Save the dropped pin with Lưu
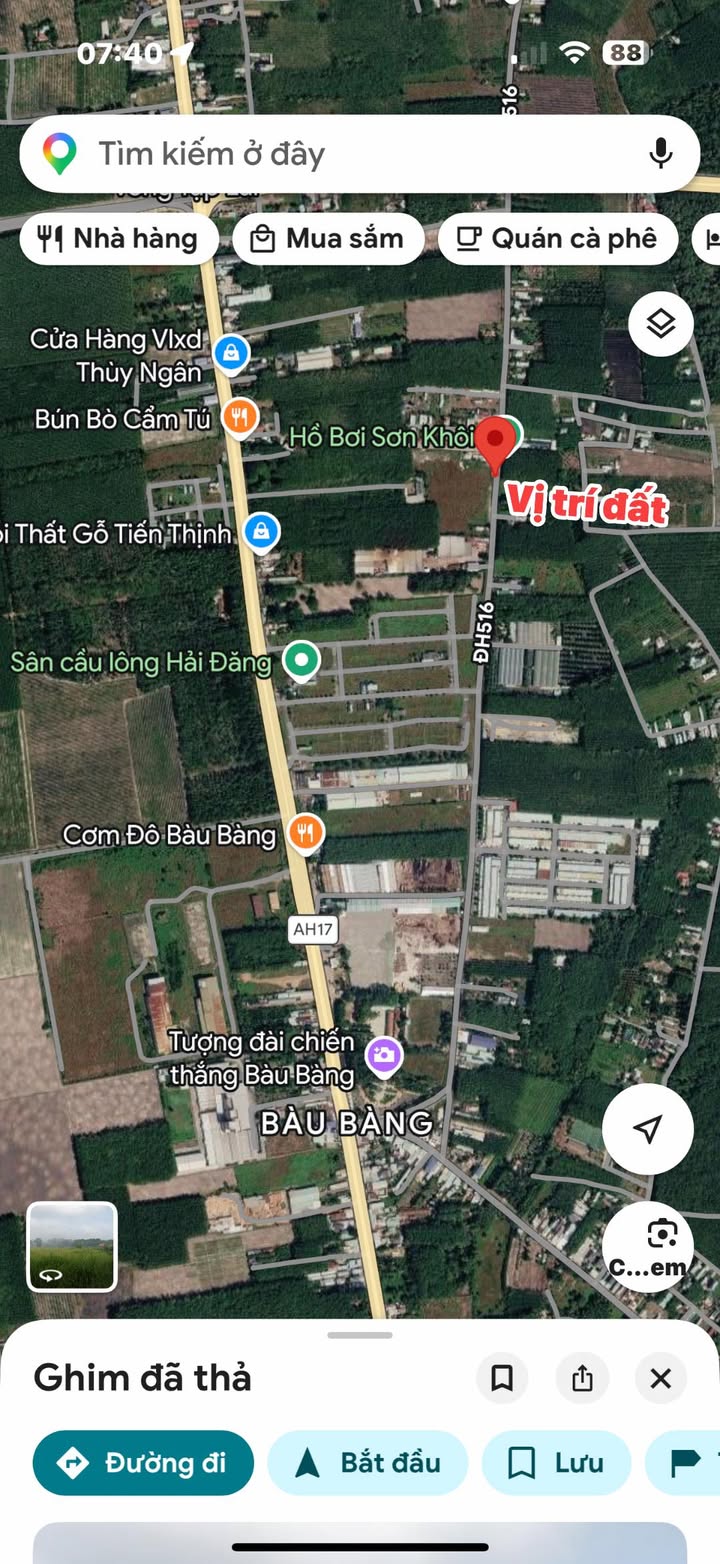This screenshot has height=1564, width=720. tap(556, 1463)
